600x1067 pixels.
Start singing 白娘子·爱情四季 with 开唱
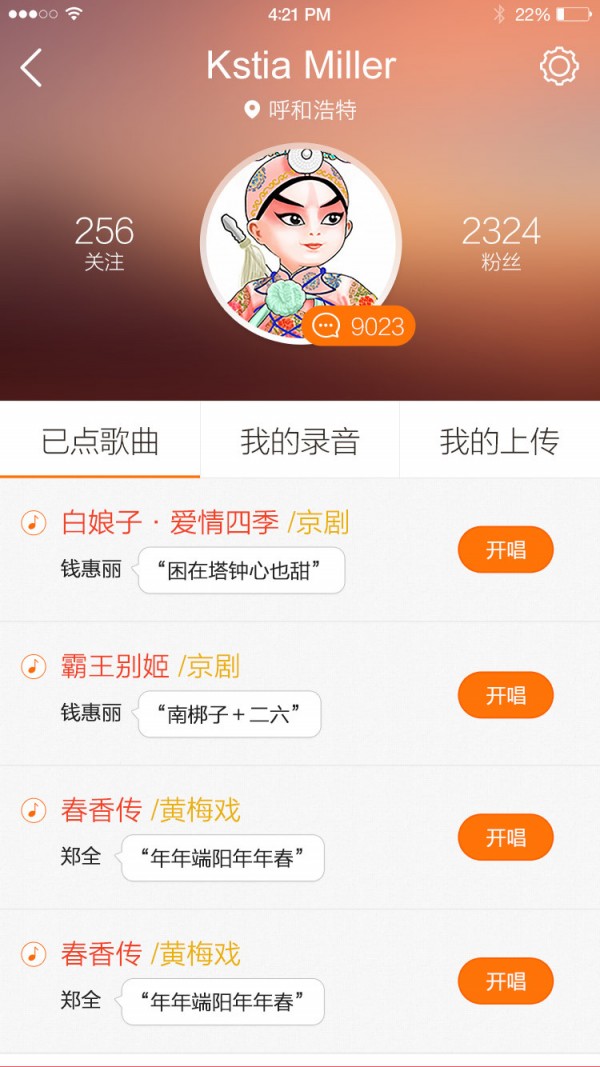point(505,550)
